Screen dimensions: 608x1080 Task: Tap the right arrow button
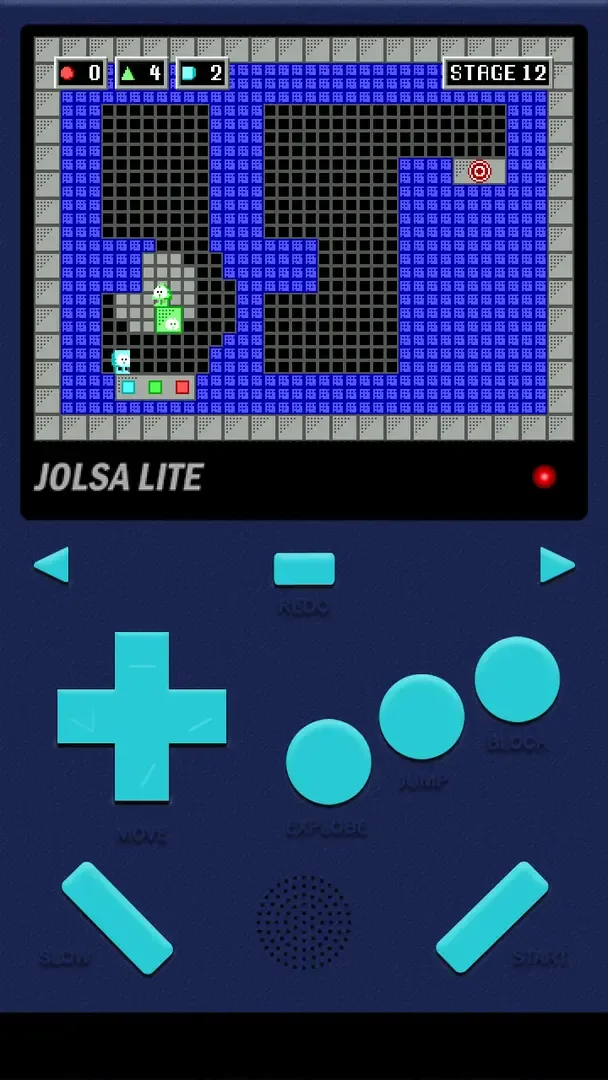tap(556, 565)
